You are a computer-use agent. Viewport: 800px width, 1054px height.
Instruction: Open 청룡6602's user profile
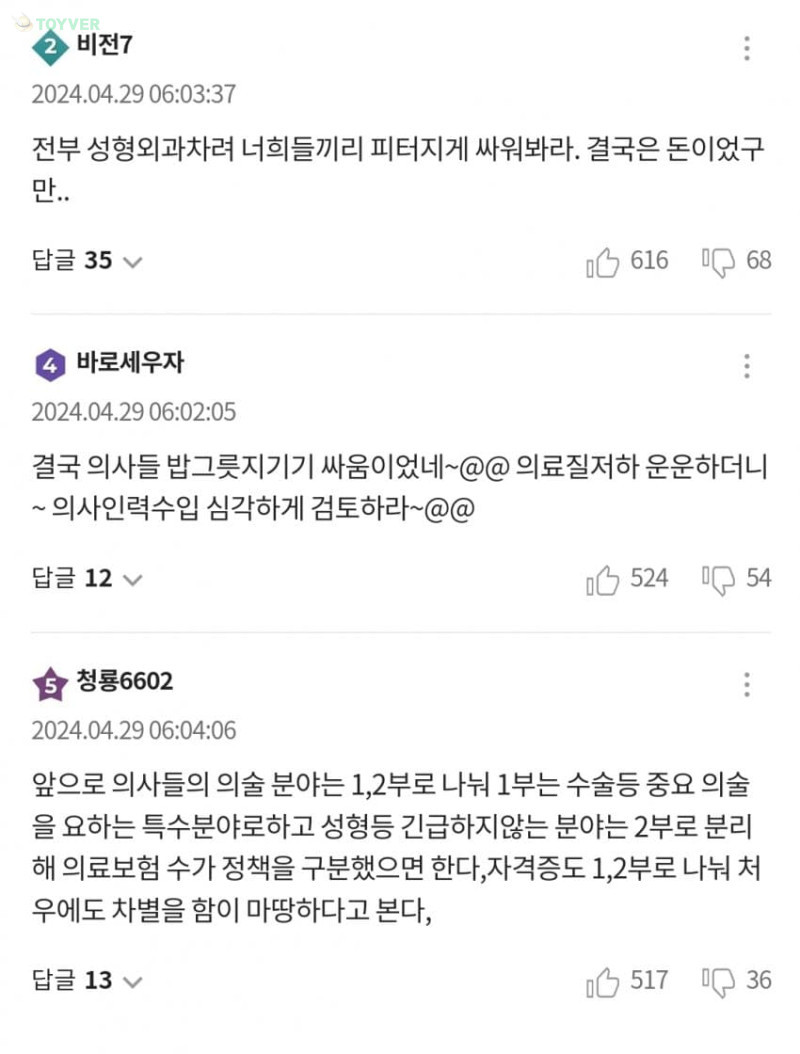[x=124, y=683]
